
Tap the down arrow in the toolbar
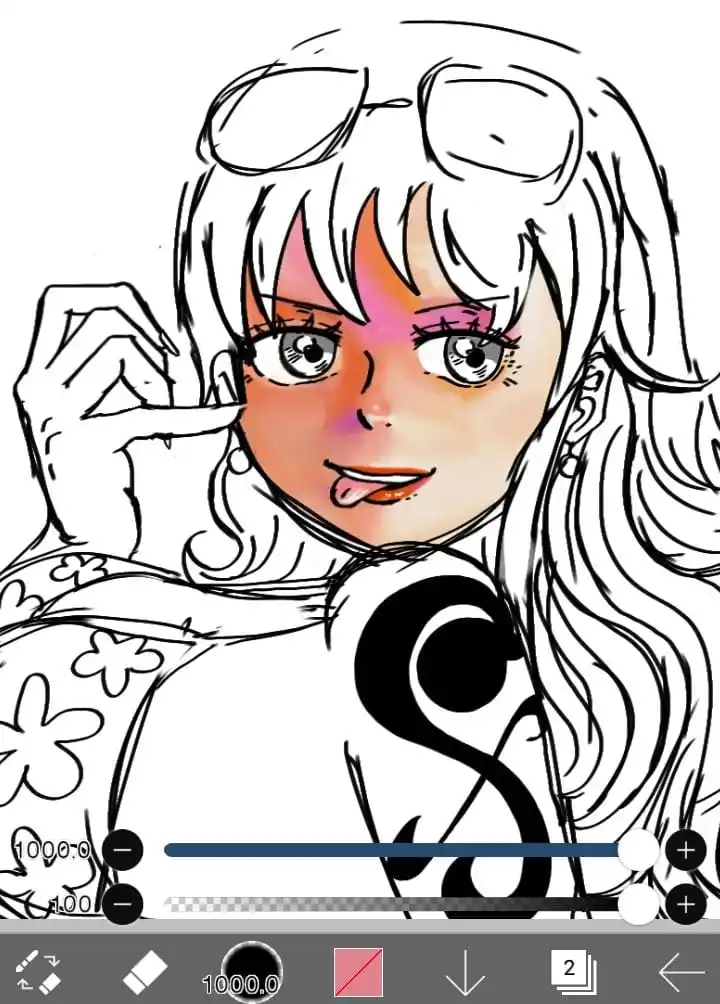pyautogui.click(x=464, y=969)
